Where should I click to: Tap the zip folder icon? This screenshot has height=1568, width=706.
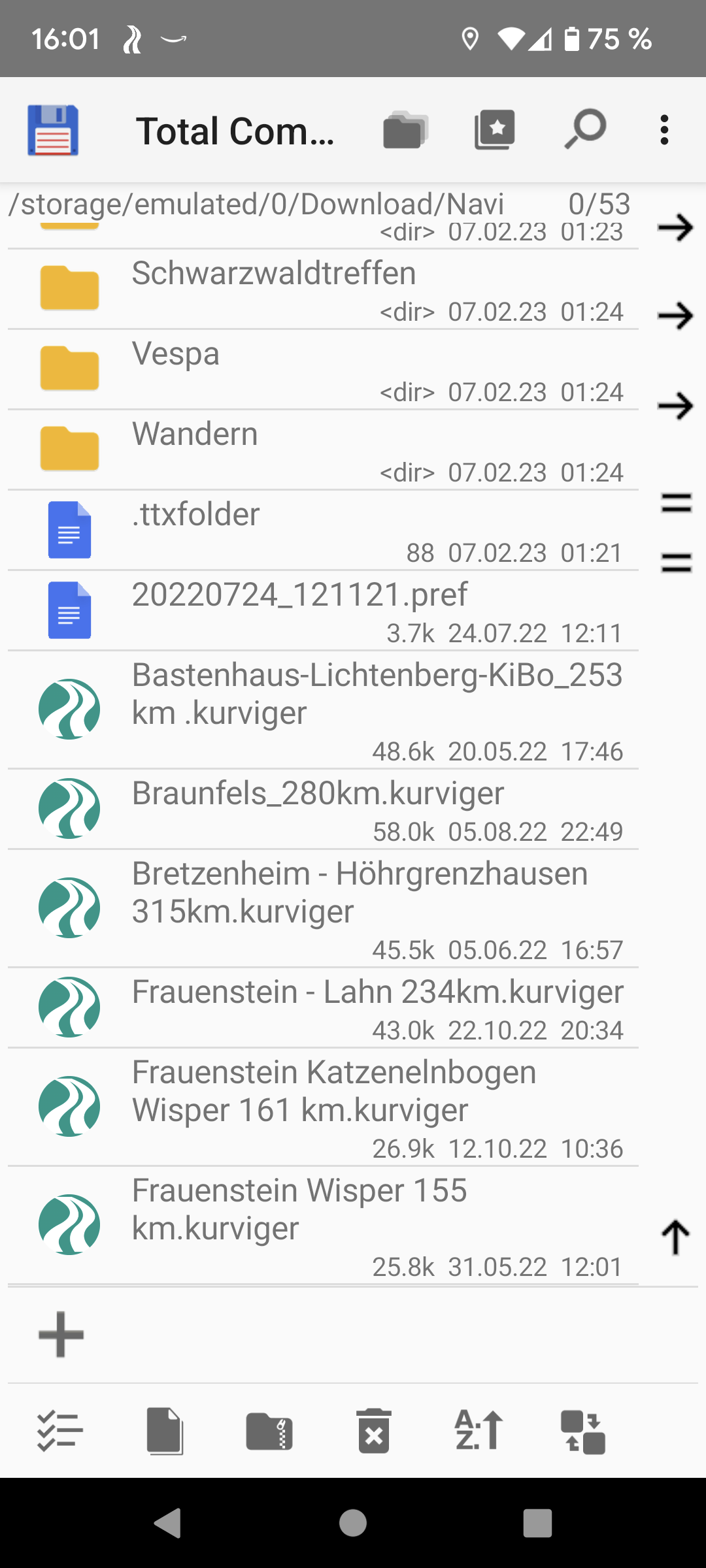(269, 1431)
